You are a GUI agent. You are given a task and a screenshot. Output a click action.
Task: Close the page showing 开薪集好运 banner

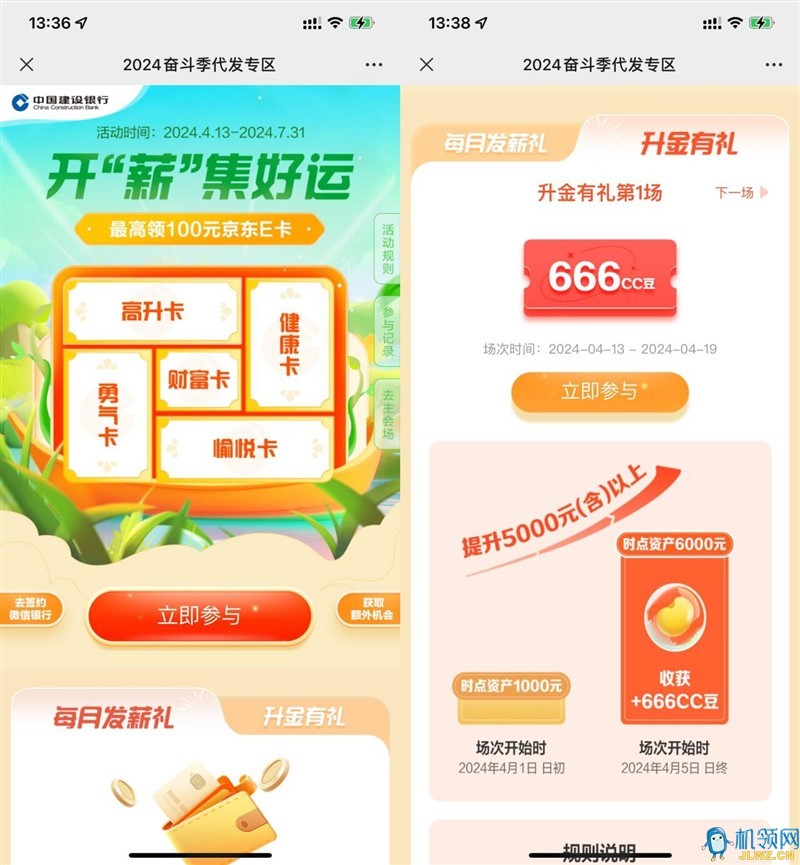tap(27, 64)
